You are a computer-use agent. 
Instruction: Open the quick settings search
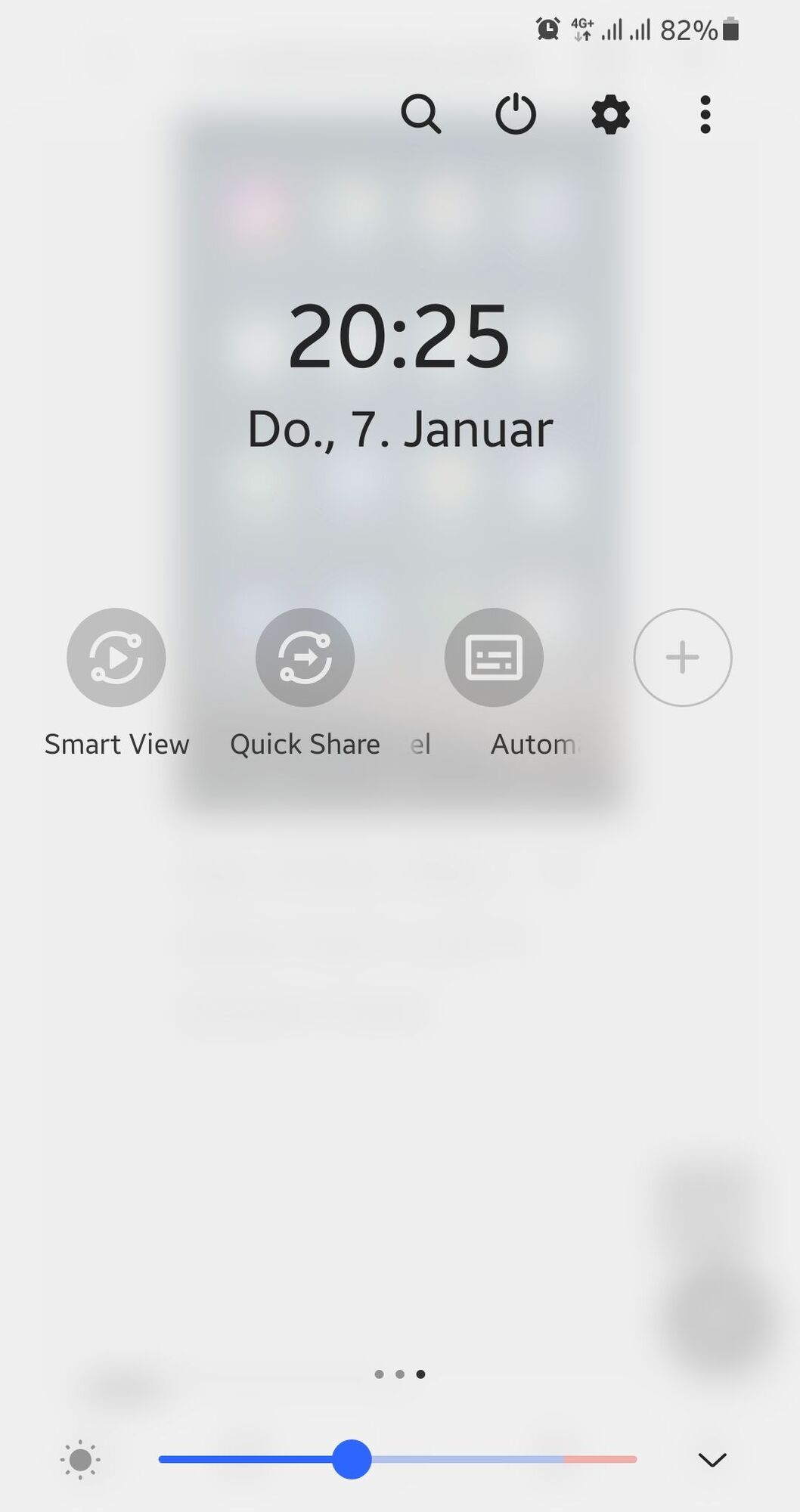(420, 114)
